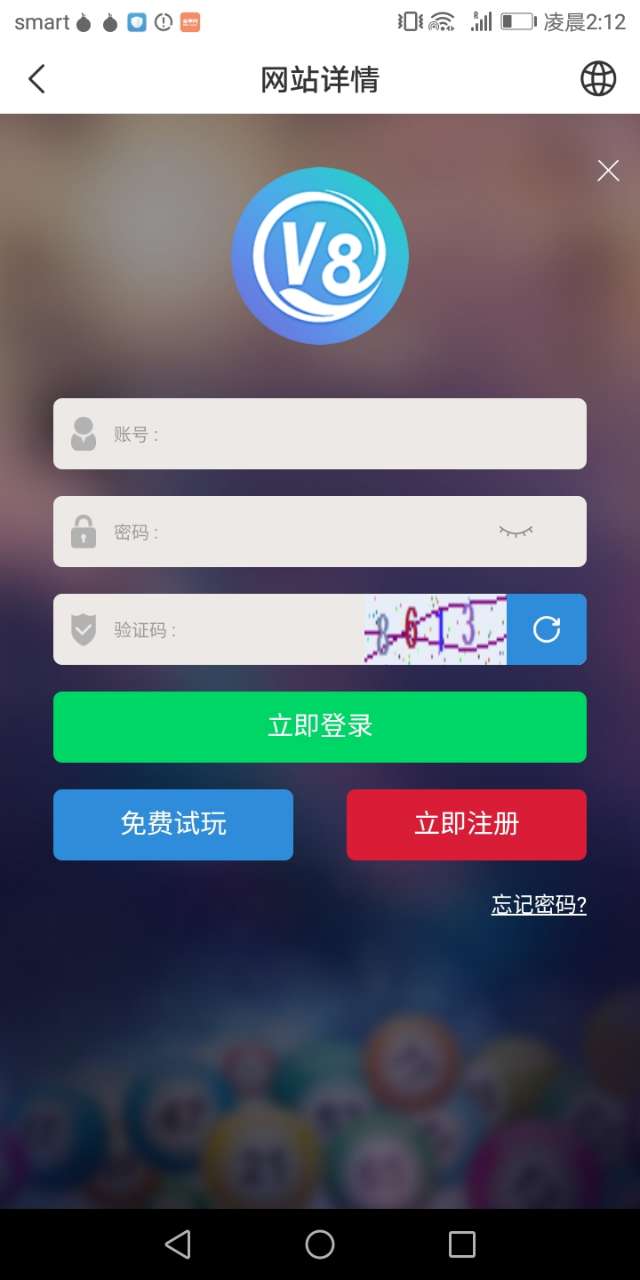Screen dimensions: 640x1280
Task: Tap the system home button
Action: point(320,1244)
